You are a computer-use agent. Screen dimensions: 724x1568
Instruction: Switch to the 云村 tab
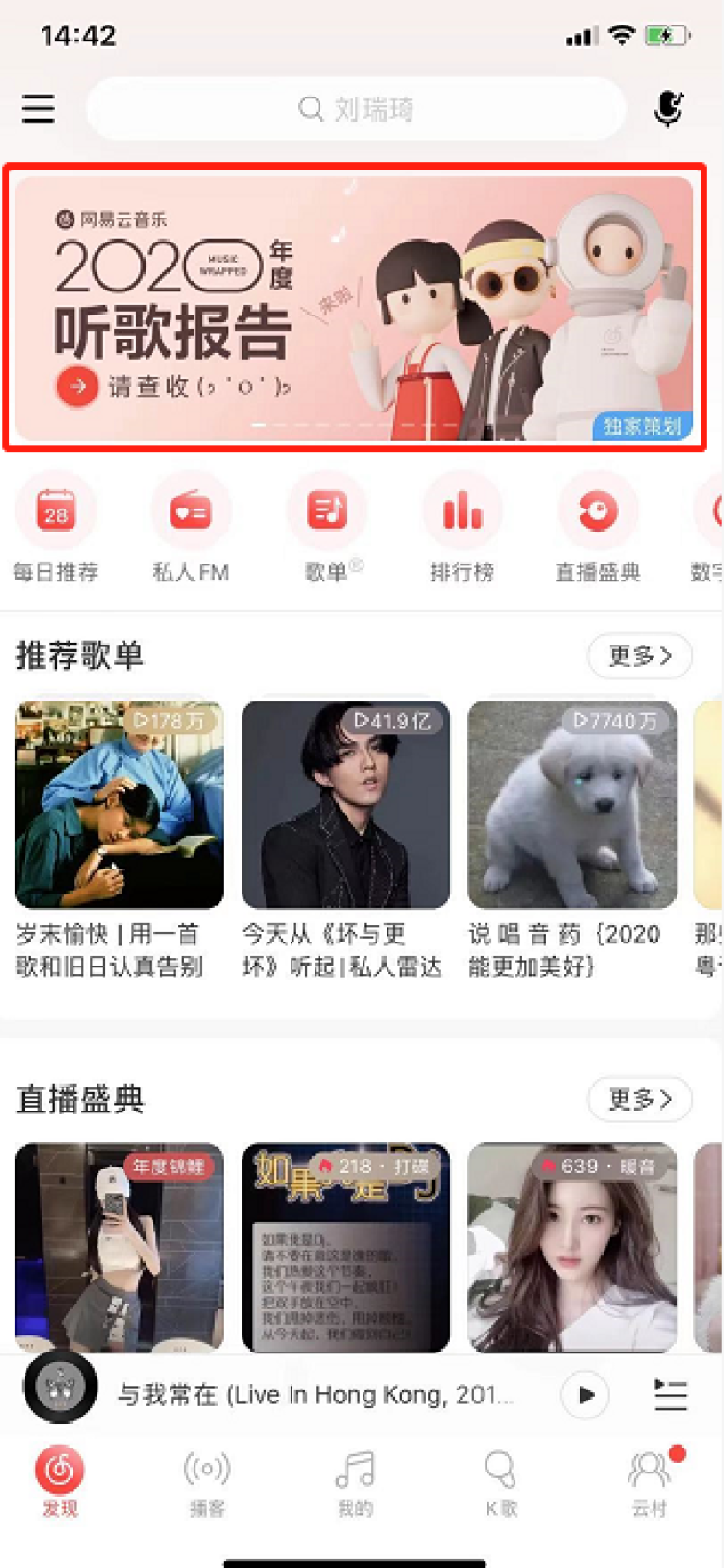649,1481
